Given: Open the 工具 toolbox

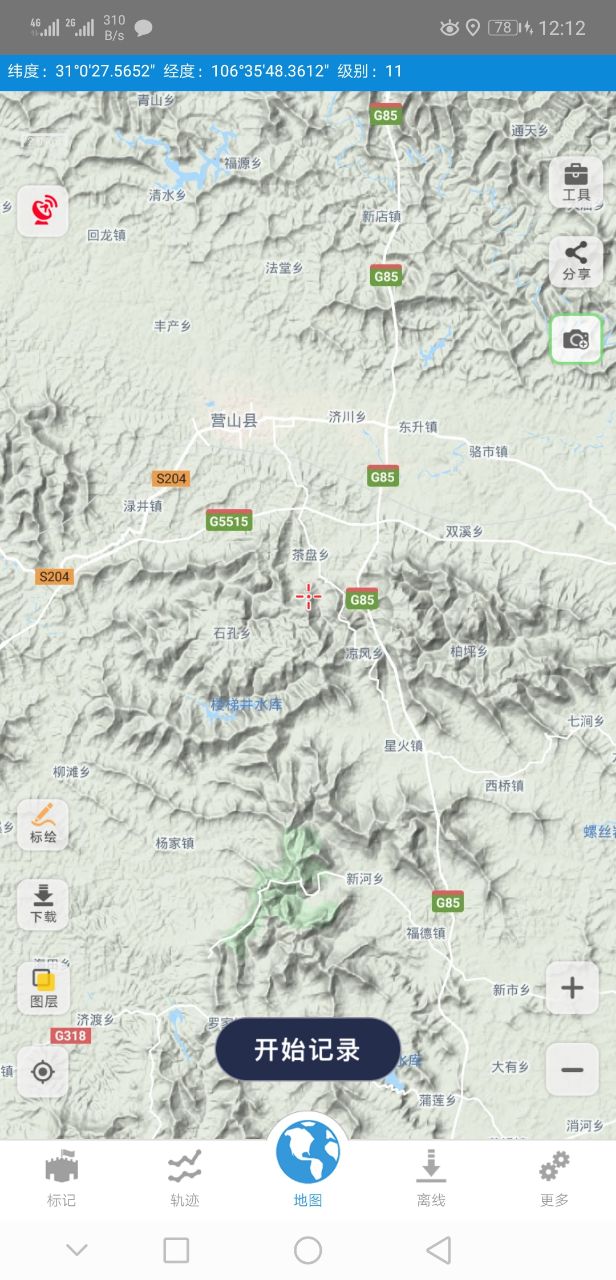Looking at the screenshot, I should click(x=576, y=182).
